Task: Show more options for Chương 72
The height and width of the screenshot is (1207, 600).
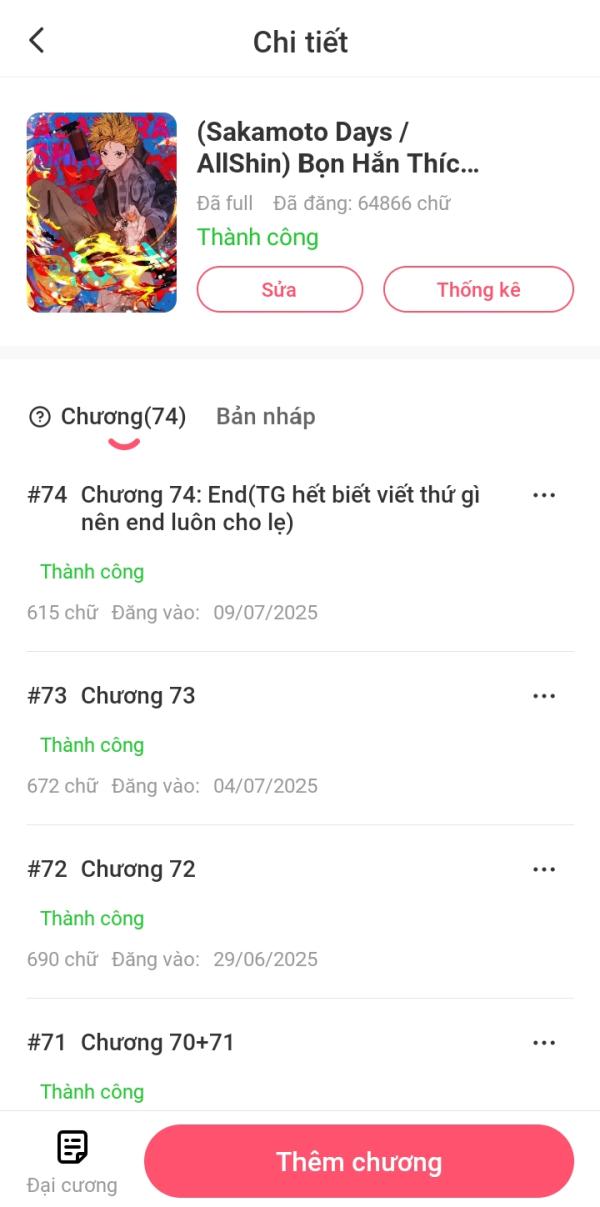Action: pos(544,869)
